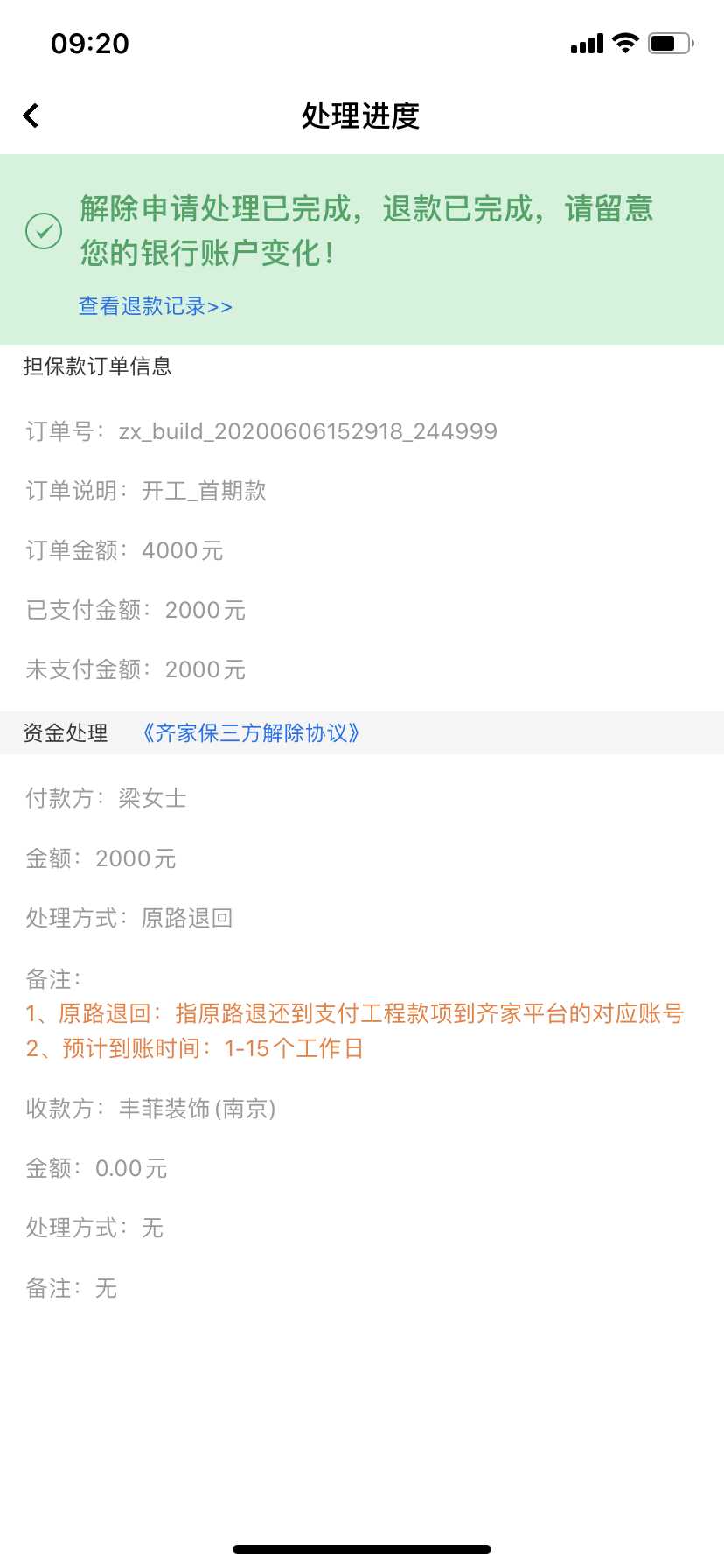Go back using the top-left arrow

[x=31, y=115]
